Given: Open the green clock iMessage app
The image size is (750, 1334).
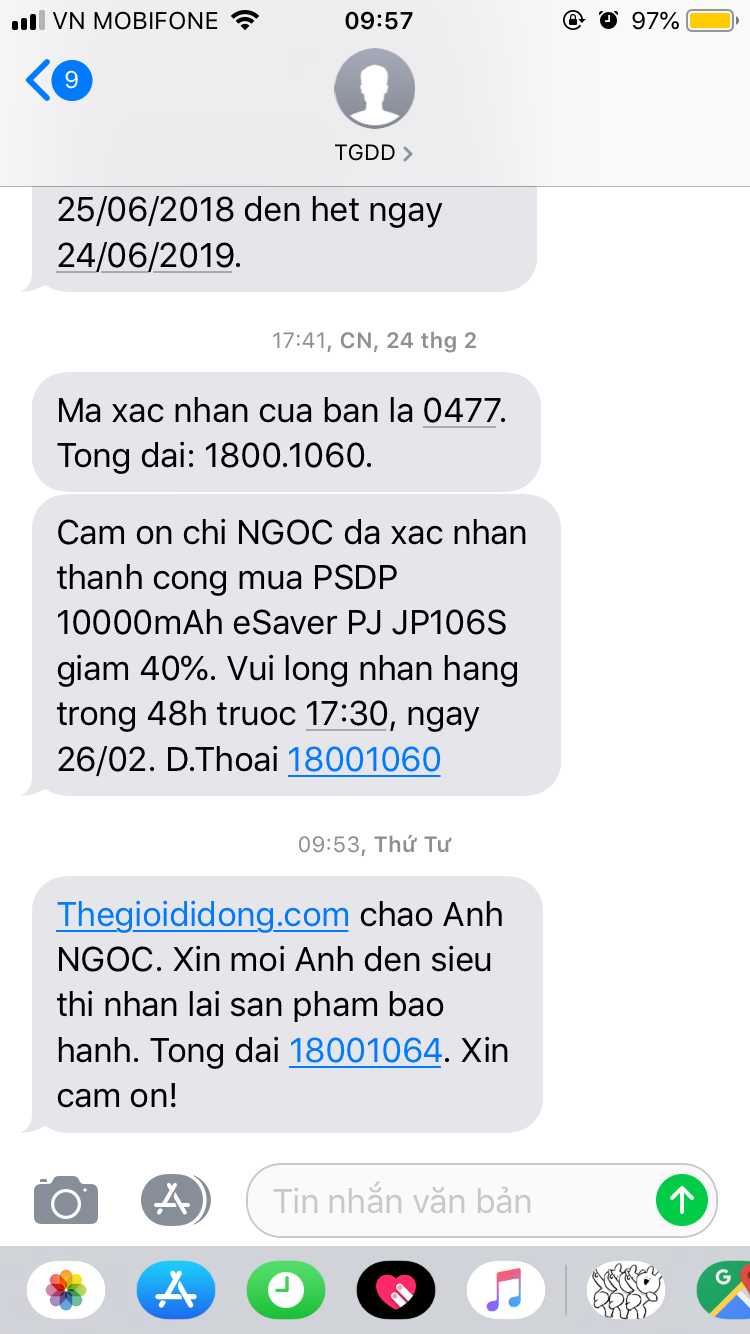Looking at the screenshot, I should (286, 1290).
